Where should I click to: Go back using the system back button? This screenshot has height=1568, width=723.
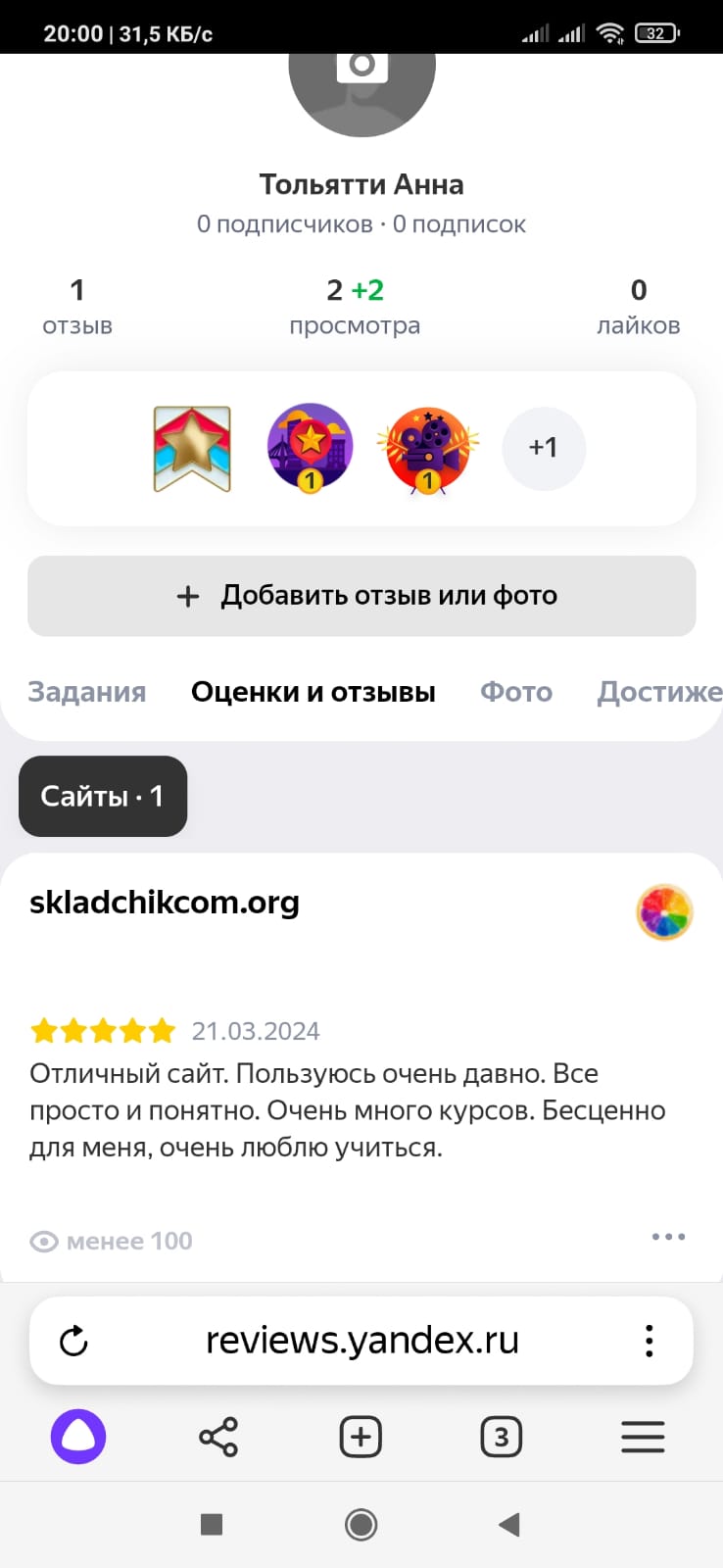pos(508,1524)
